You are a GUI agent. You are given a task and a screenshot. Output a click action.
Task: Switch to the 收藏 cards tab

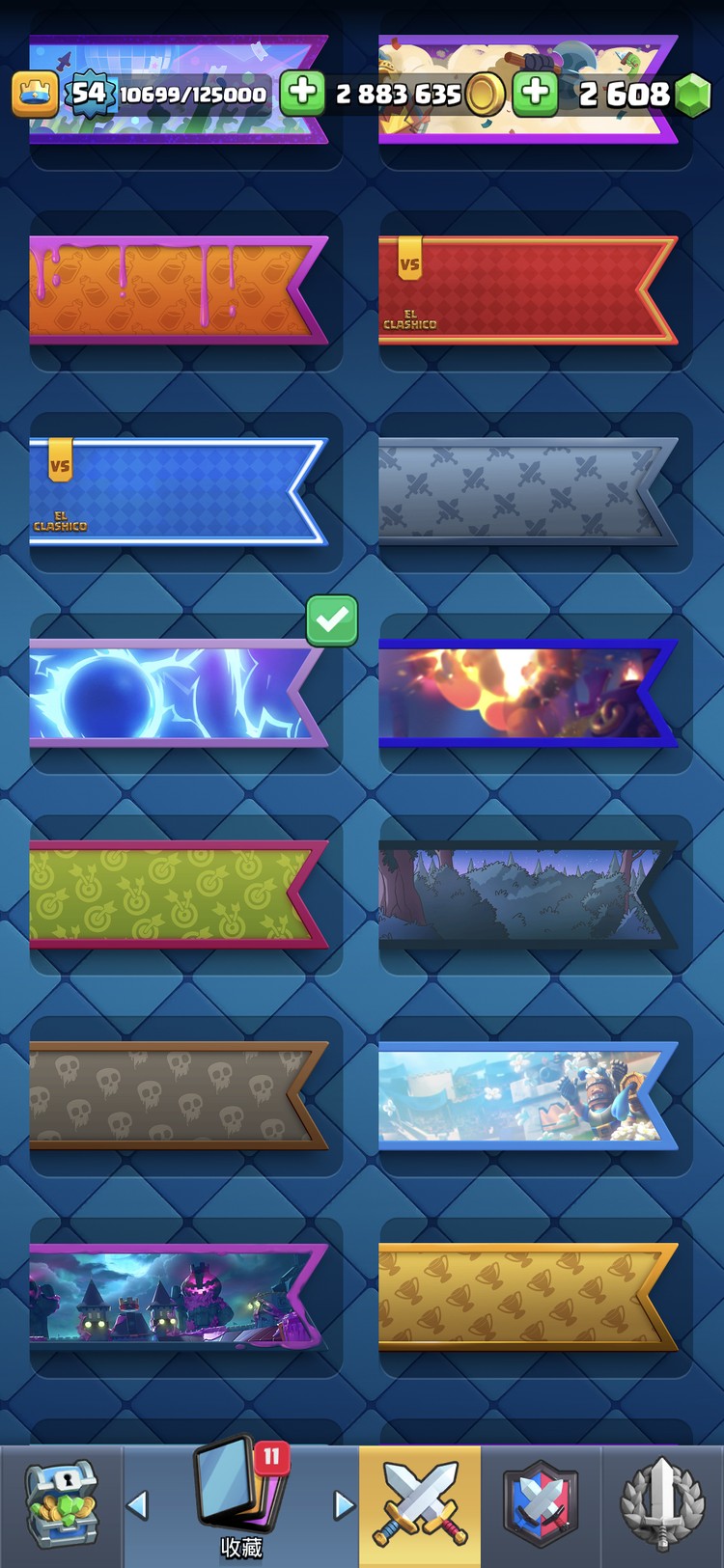click(240, 1505)
